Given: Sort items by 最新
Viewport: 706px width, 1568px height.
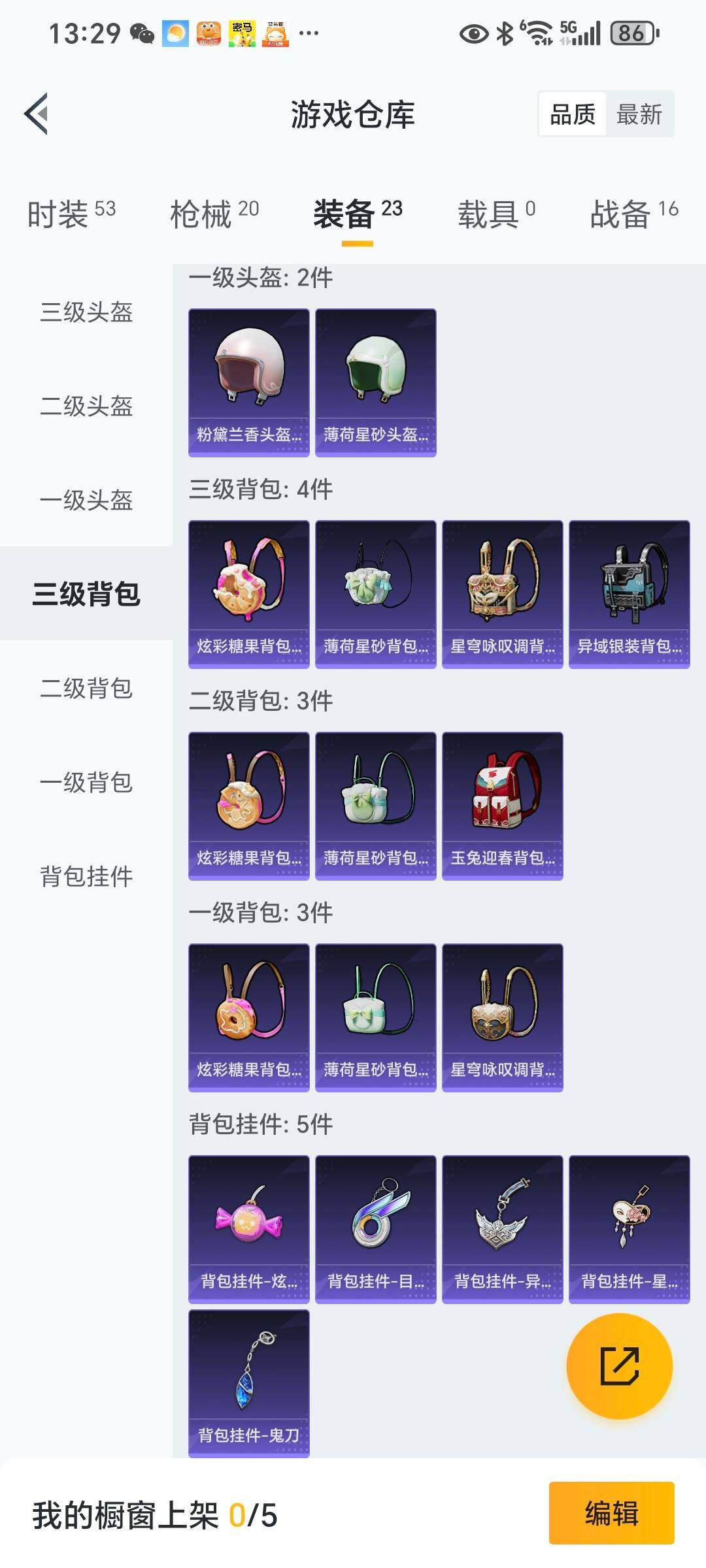Looking at the screenshot, I should point(639,114).
